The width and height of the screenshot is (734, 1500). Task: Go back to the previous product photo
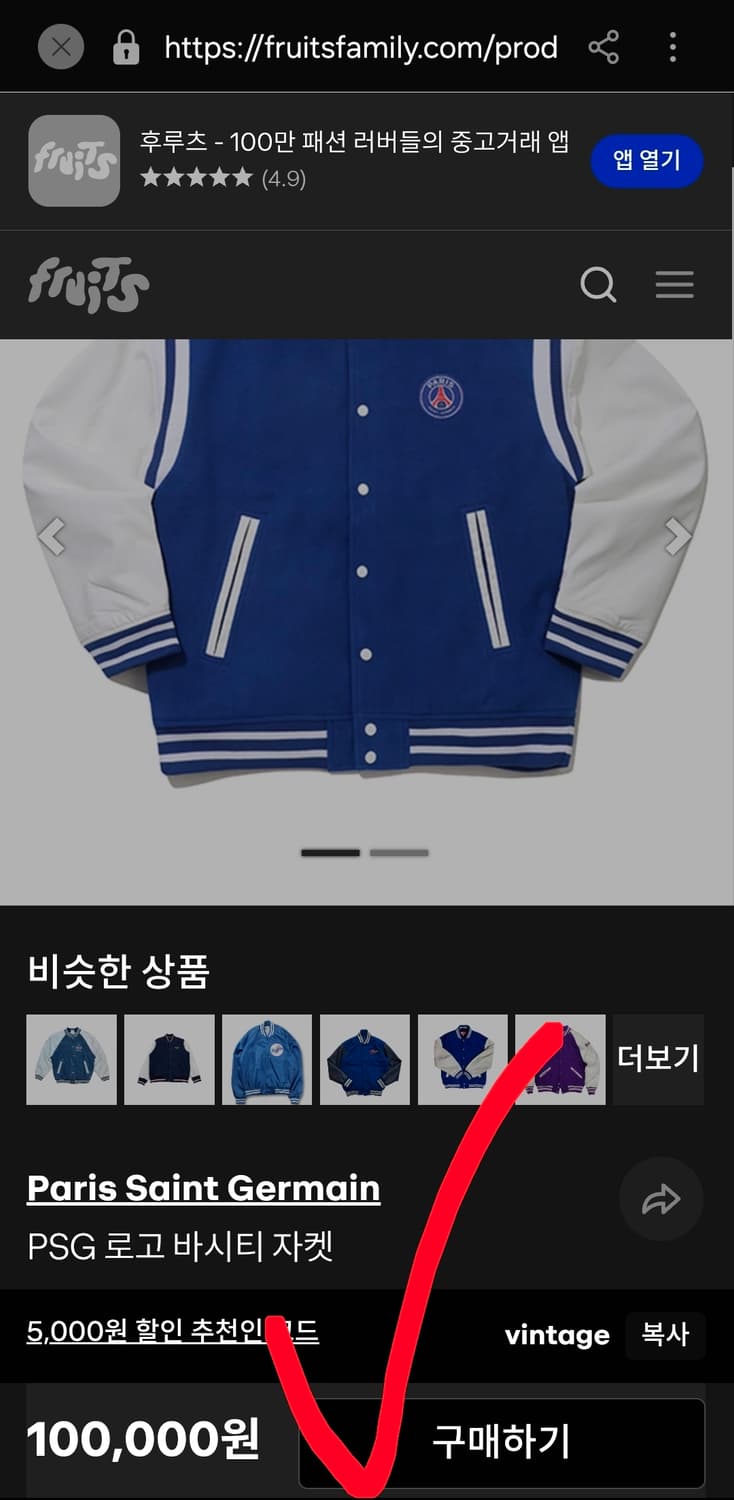click(x=52, y=537)
